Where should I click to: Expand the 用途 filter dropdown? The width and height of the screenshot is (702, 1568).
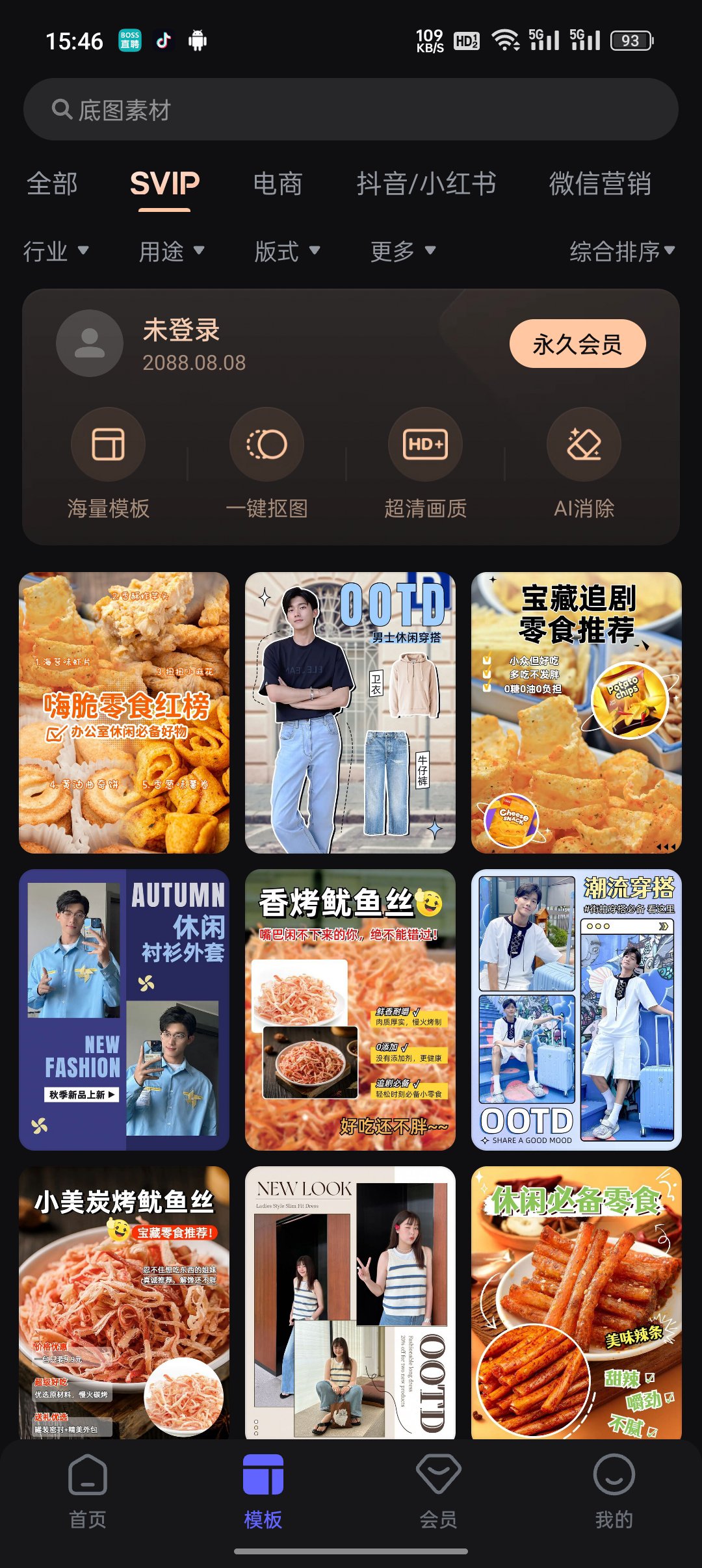172,252
